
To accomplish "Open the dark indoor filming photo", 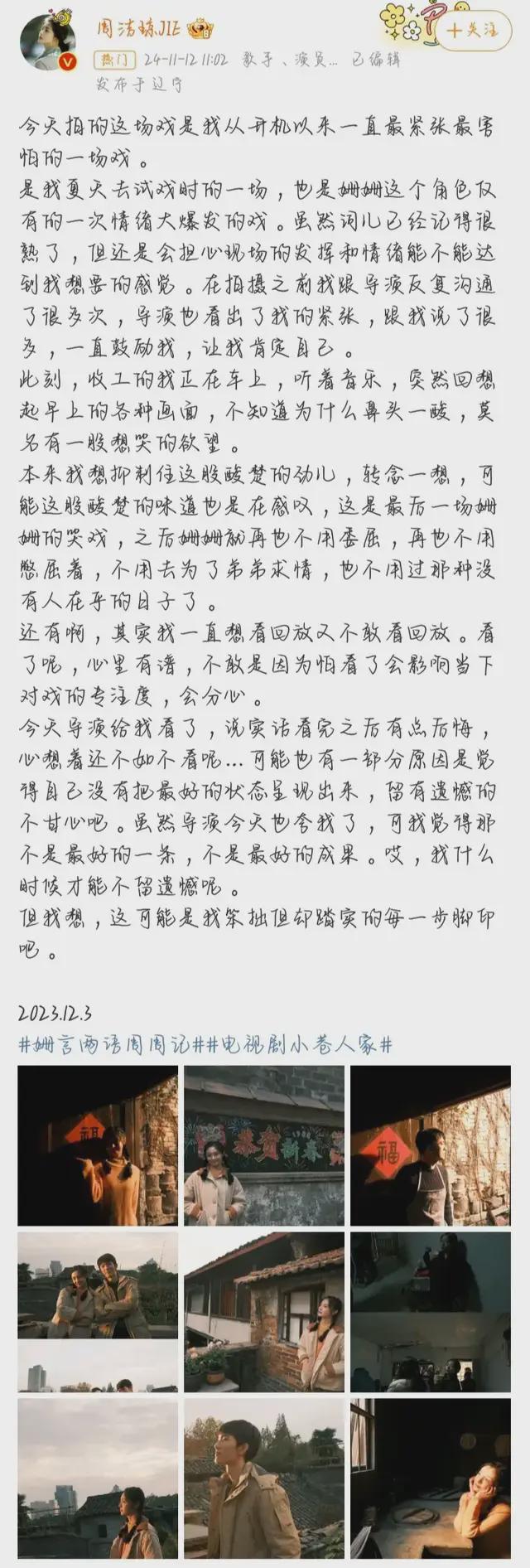I will [x=431, y=1312].
